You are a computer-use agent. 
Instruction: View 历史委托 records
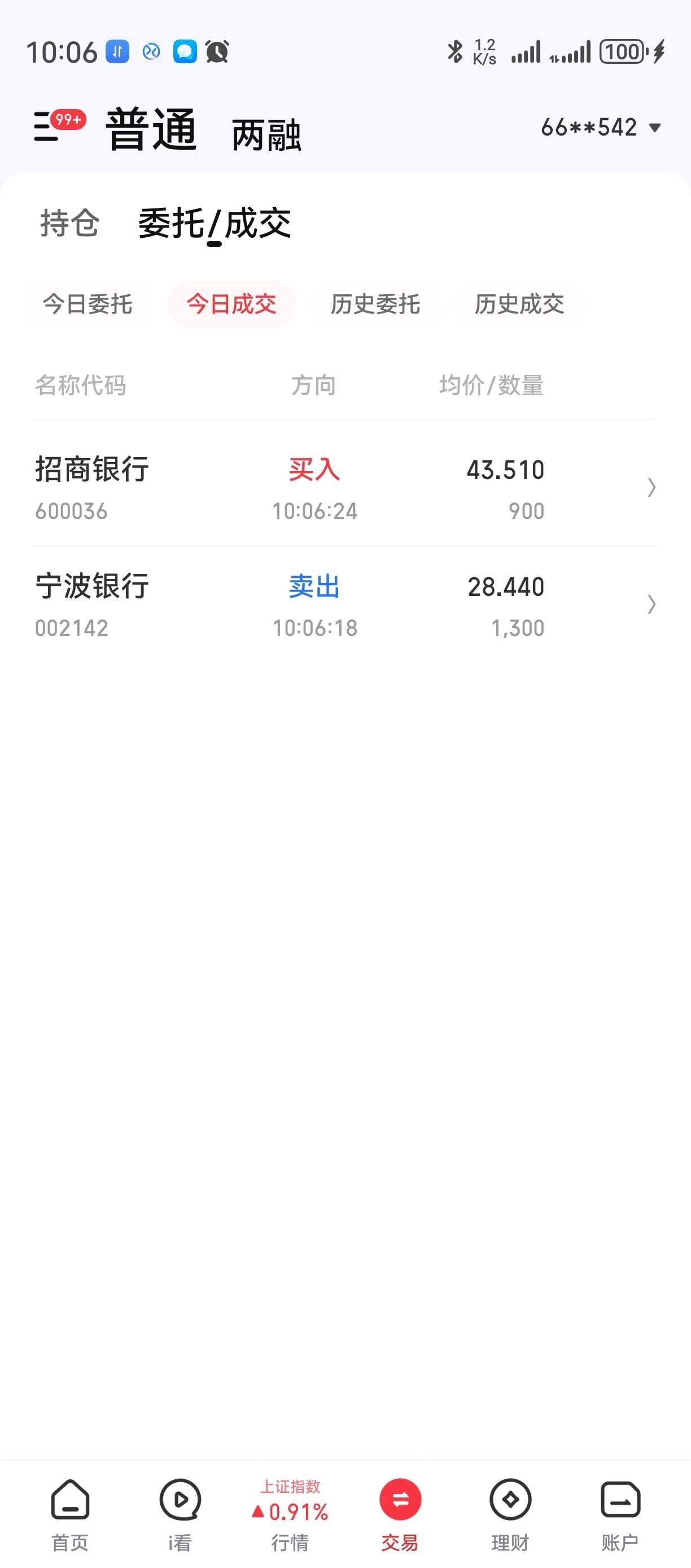375,304
